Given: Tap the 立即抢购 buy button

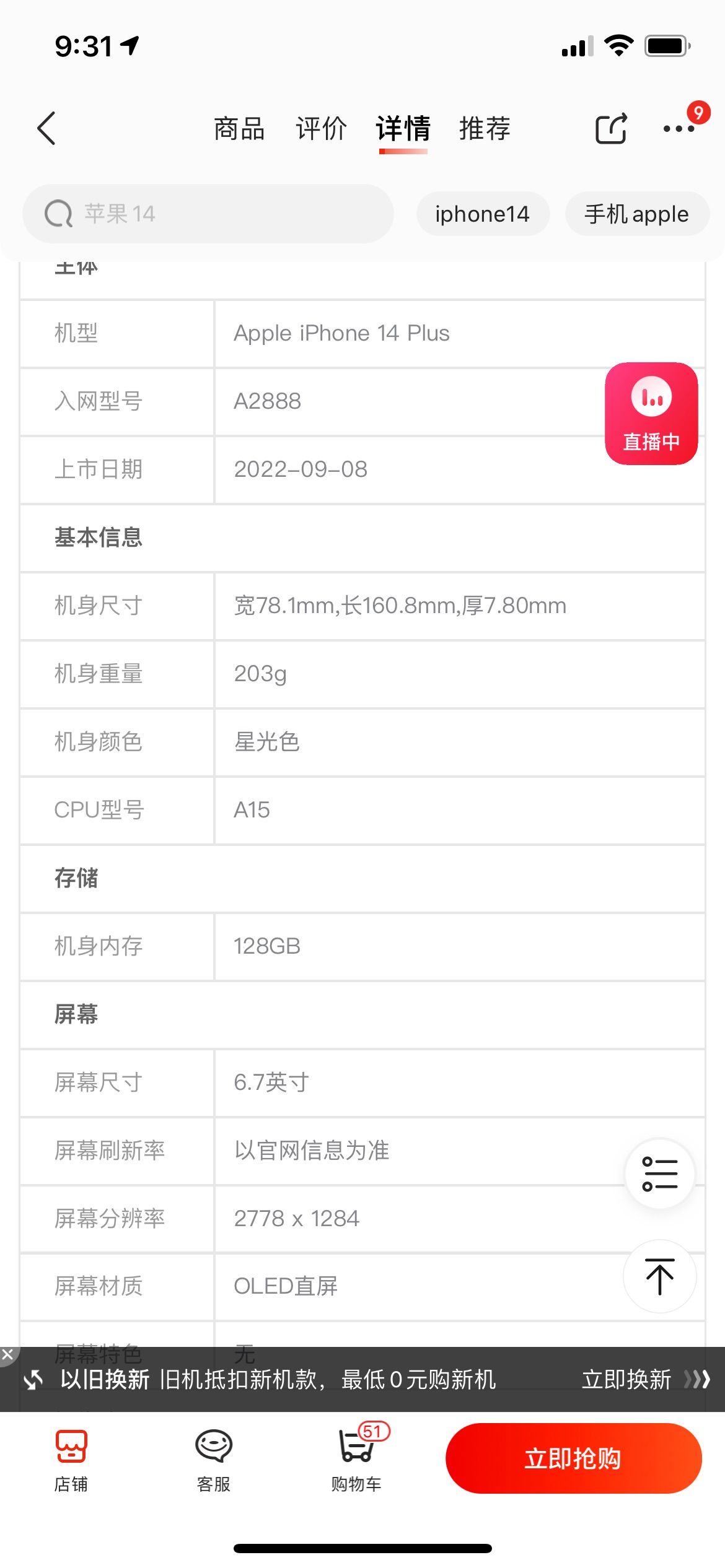Looking at the screenshot, I should tap(574, 1458).
